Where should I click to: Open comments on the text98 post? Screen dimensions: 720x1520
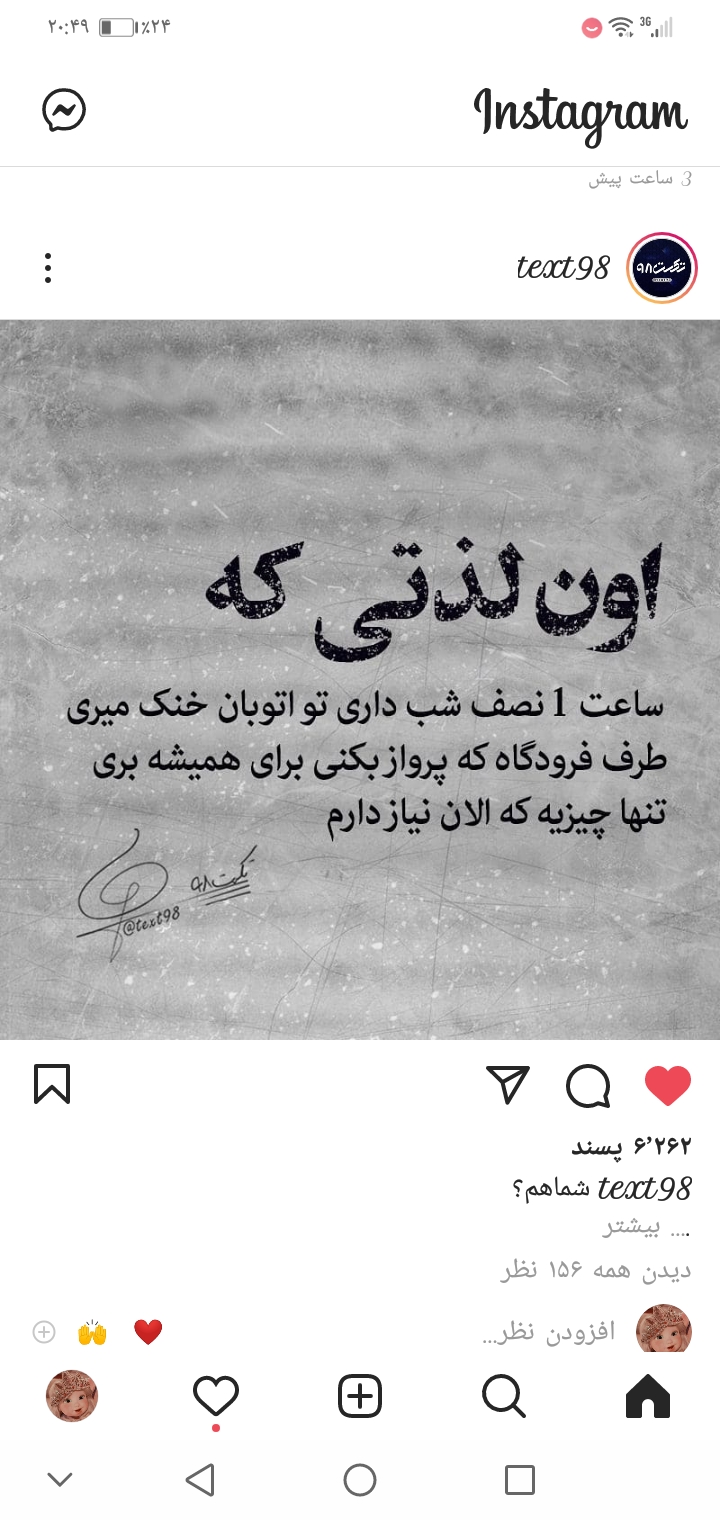coord(588,1085)
